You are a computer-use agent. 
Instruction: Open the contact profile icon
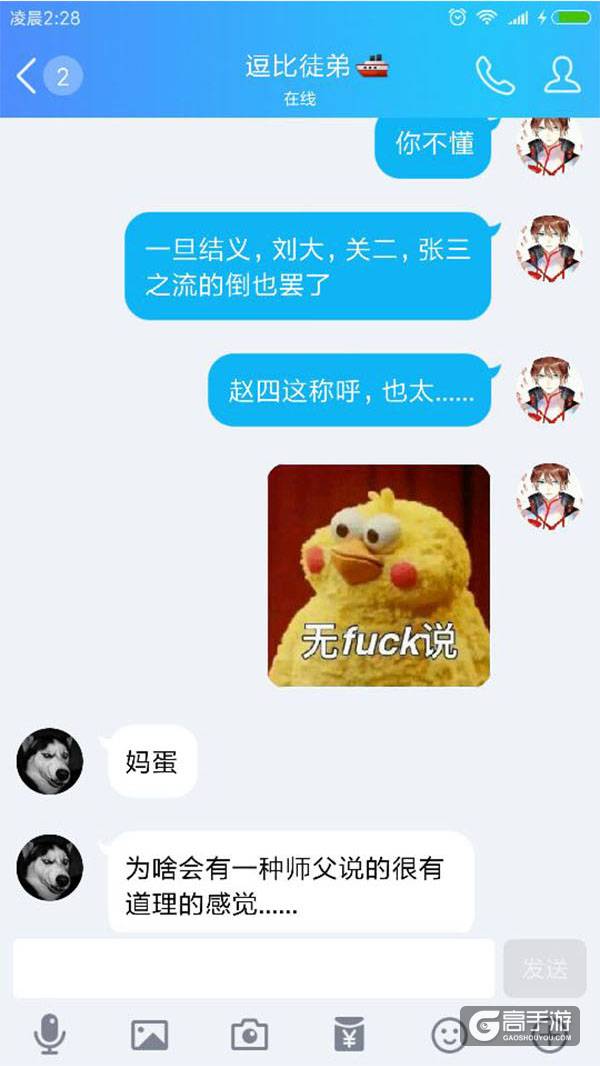tap(563, 75)
